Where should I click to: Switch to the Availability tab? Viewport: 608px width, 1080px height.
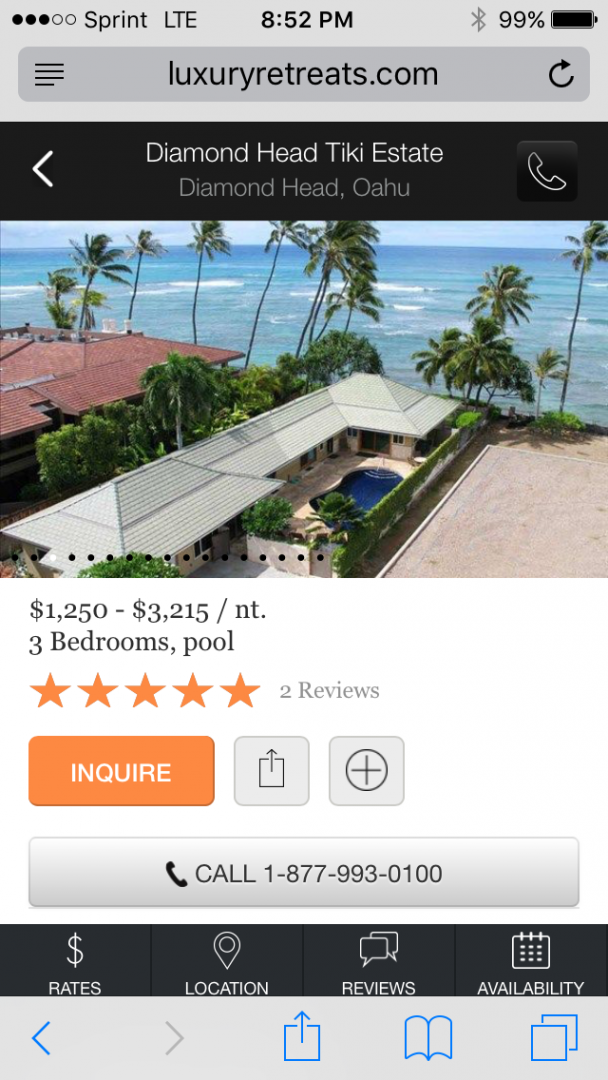click(x=531, y=961)
